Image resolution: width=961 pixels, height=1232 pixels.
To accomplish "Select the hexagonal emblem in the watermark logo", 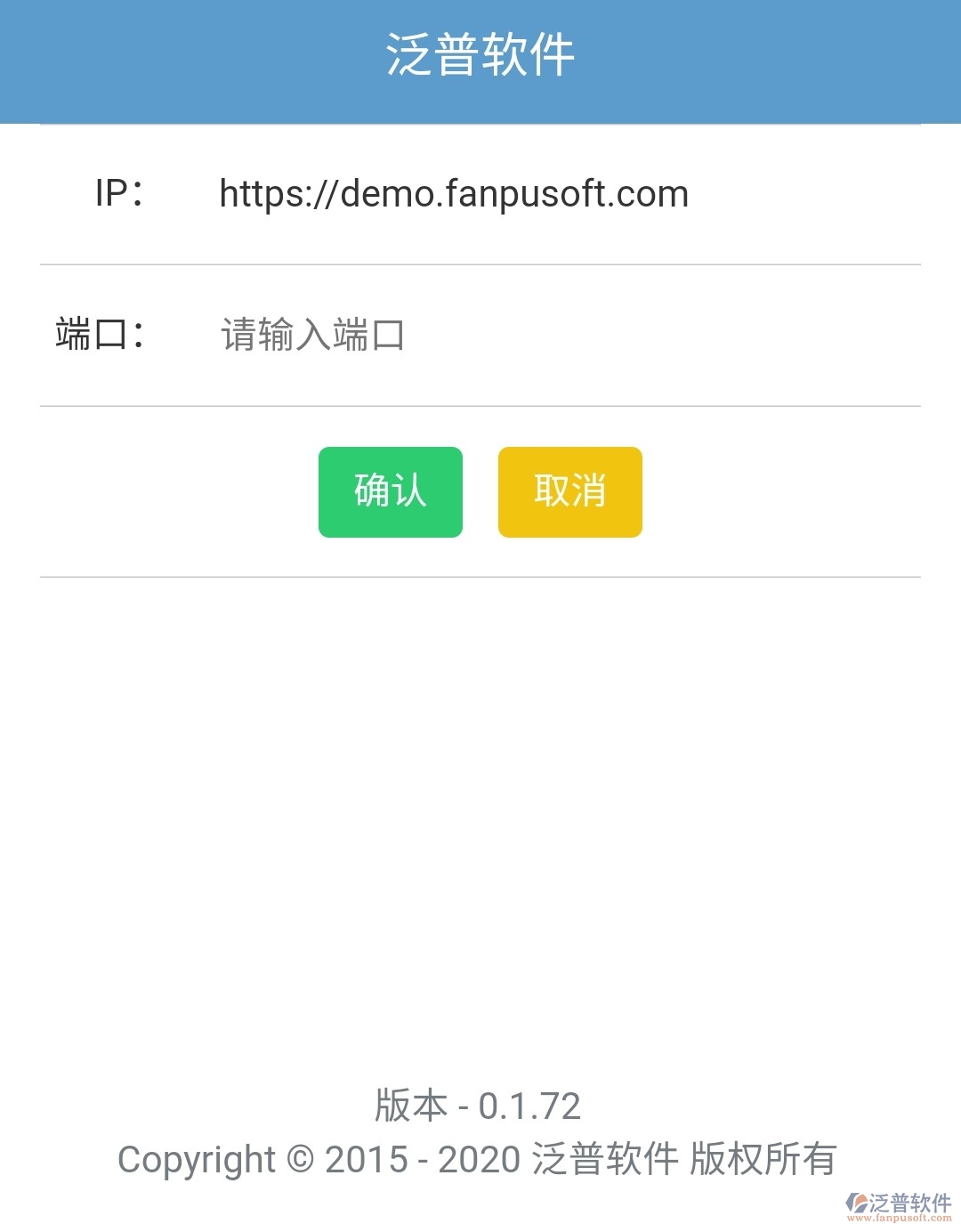I will (858, 1203).
